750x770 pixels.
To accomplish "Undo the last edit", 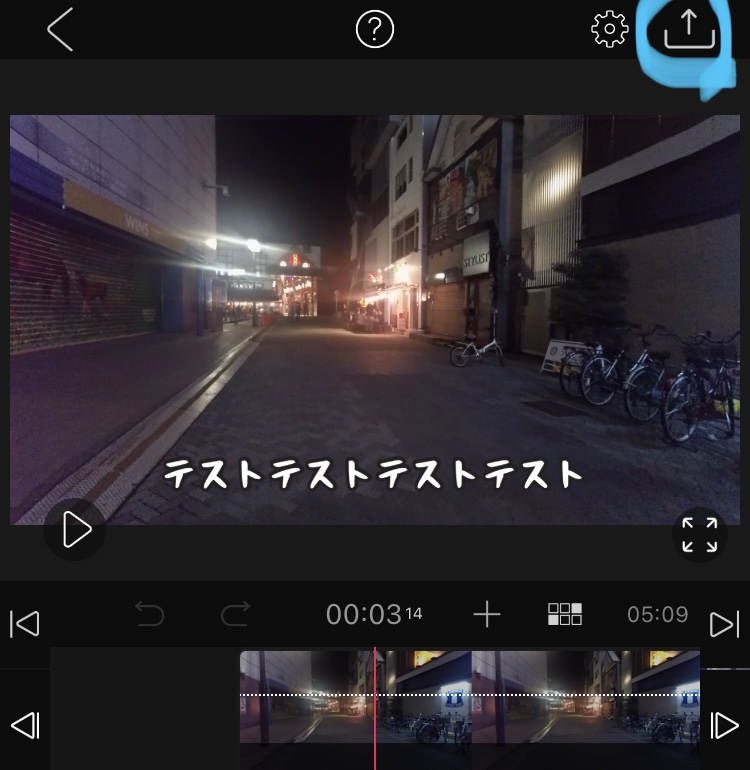I will [150, 614].
